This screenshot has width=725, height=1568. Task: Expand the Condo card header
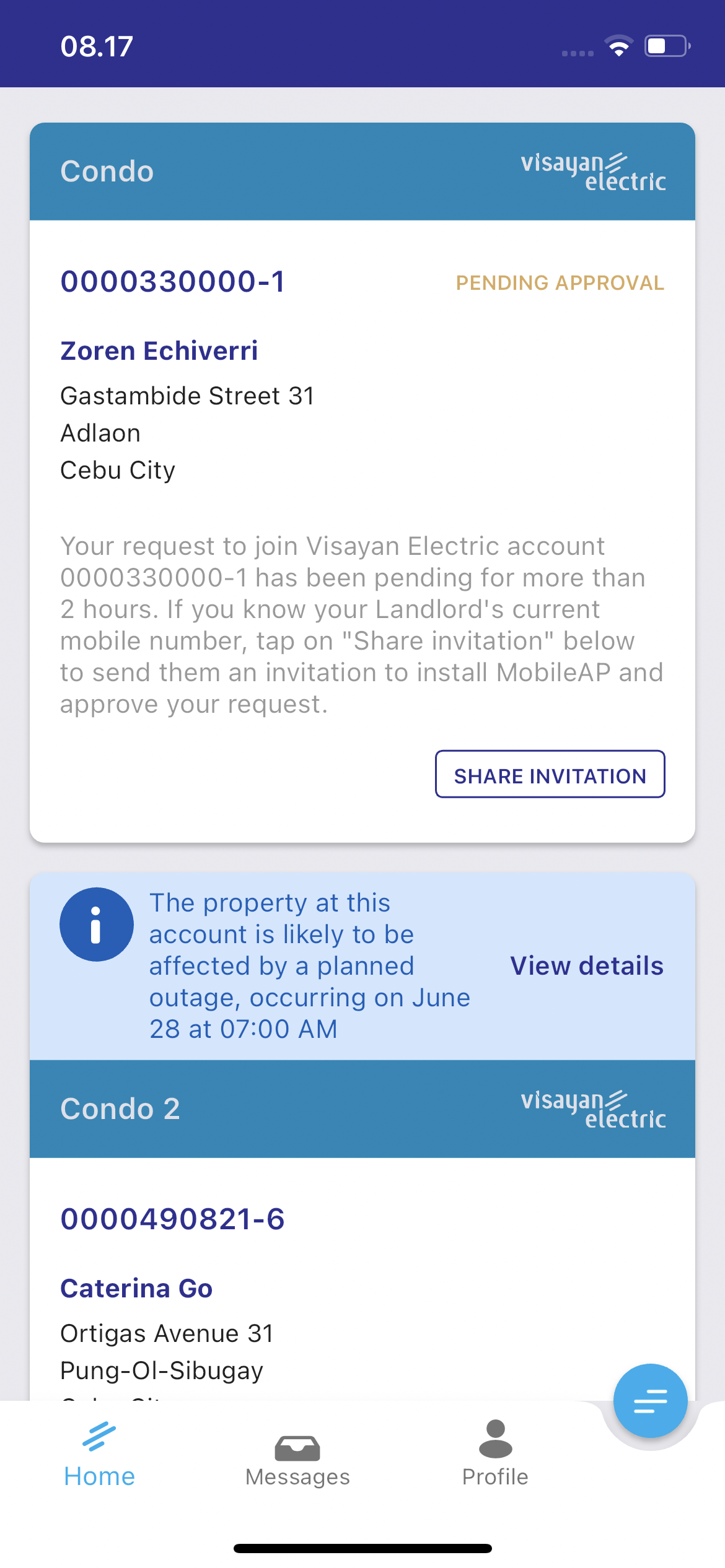[x=107, y=171]
